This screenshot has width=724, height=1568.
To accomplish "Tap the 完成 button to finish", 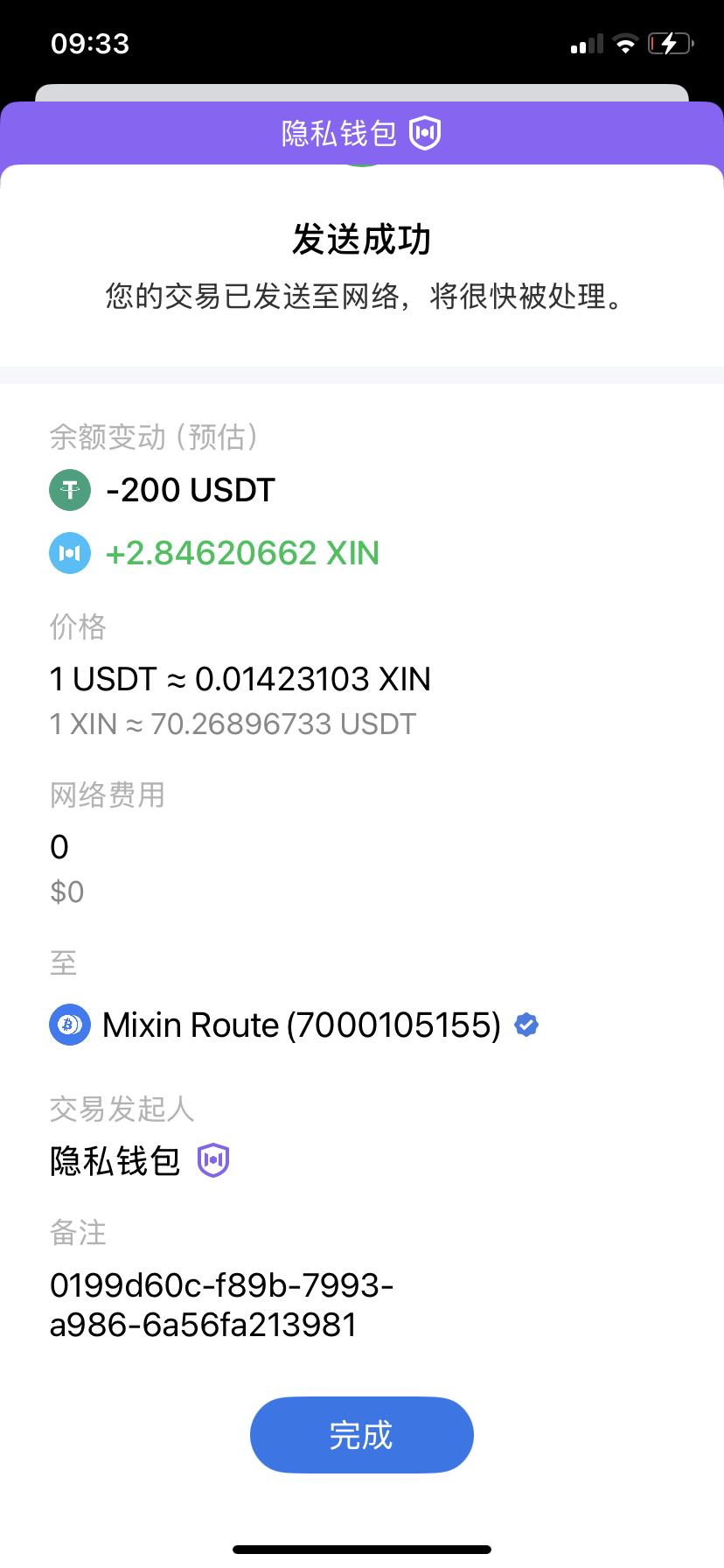I will tap(361, 1435).
